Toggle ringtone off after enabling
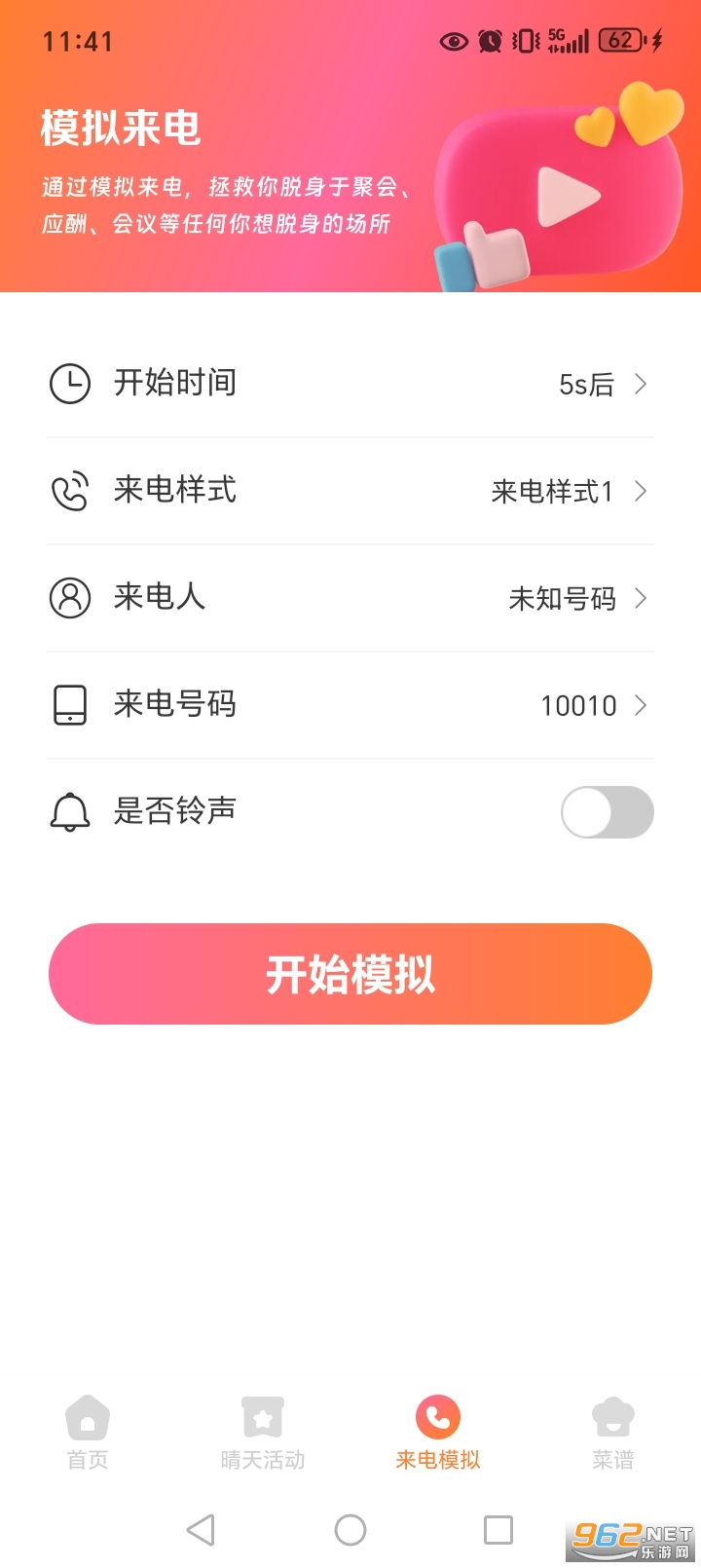The image size is (701, 1568). click(x=606, y=811)
